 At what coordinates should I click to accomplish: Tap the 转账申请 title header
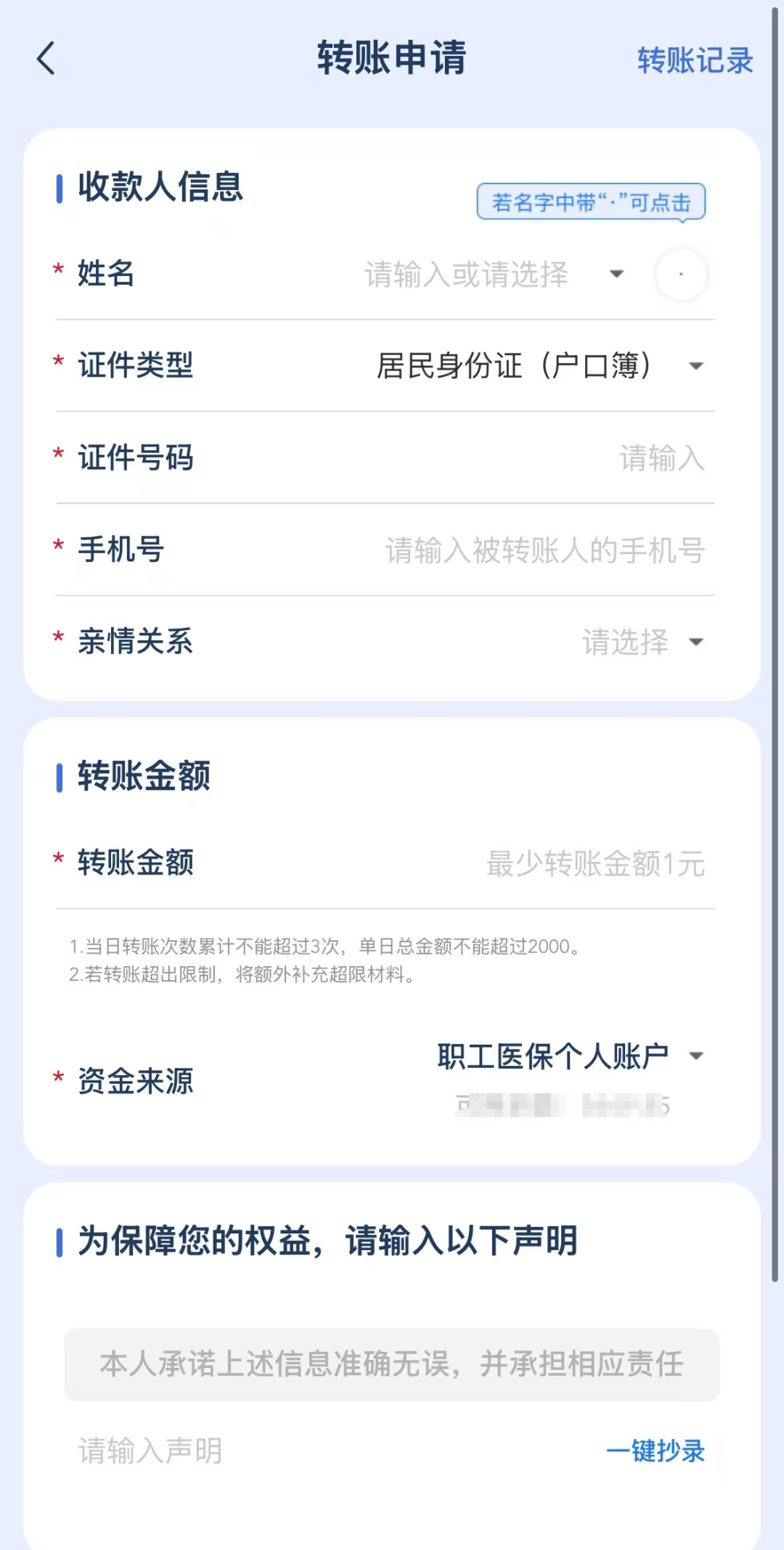tap(392, 60)
